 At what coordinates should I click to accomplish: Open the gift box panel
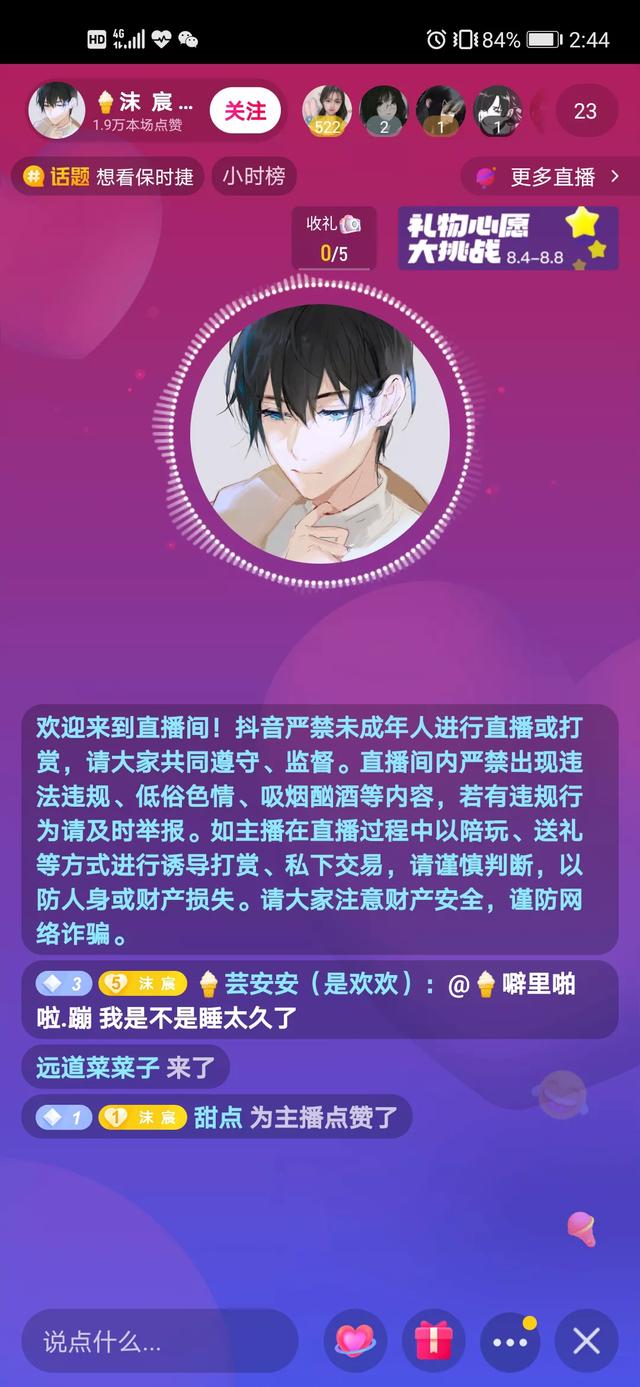point(433,1340)
